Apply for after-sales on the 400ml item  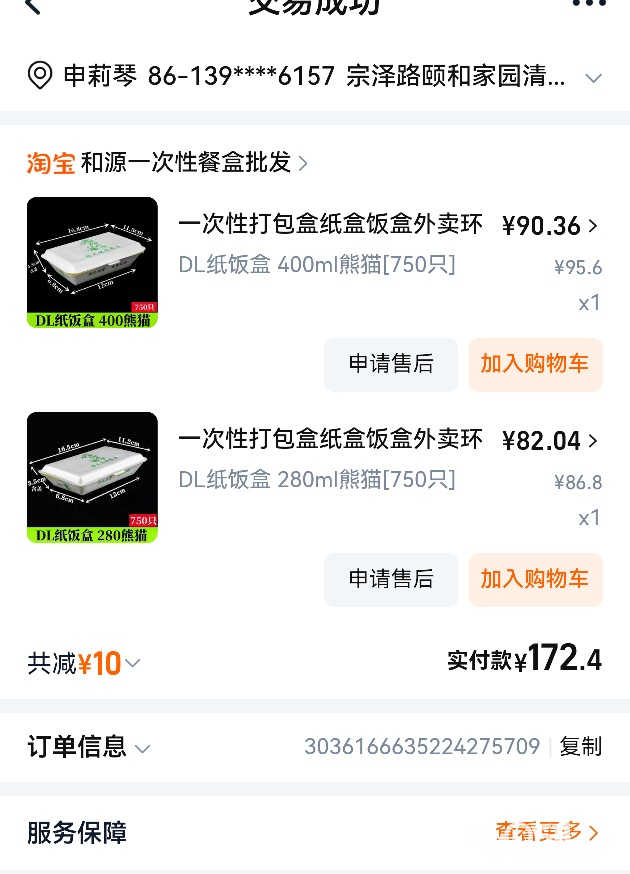(391, 364)
